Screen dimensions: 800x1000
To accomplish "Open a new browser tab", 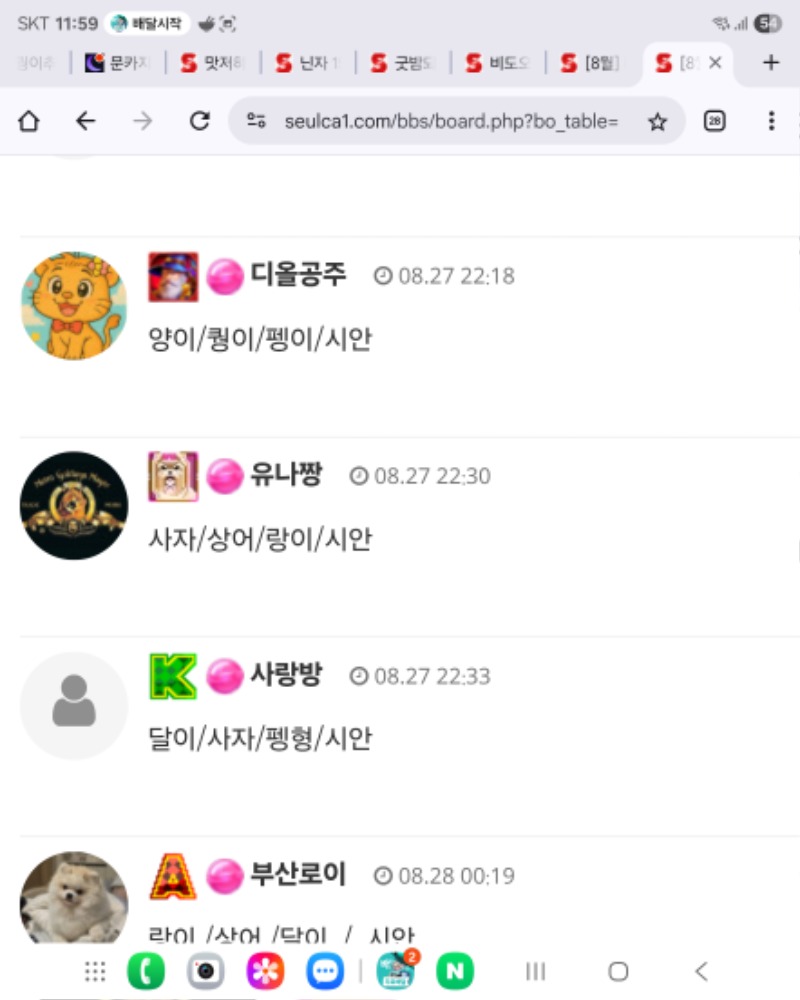I will point(770,63).
